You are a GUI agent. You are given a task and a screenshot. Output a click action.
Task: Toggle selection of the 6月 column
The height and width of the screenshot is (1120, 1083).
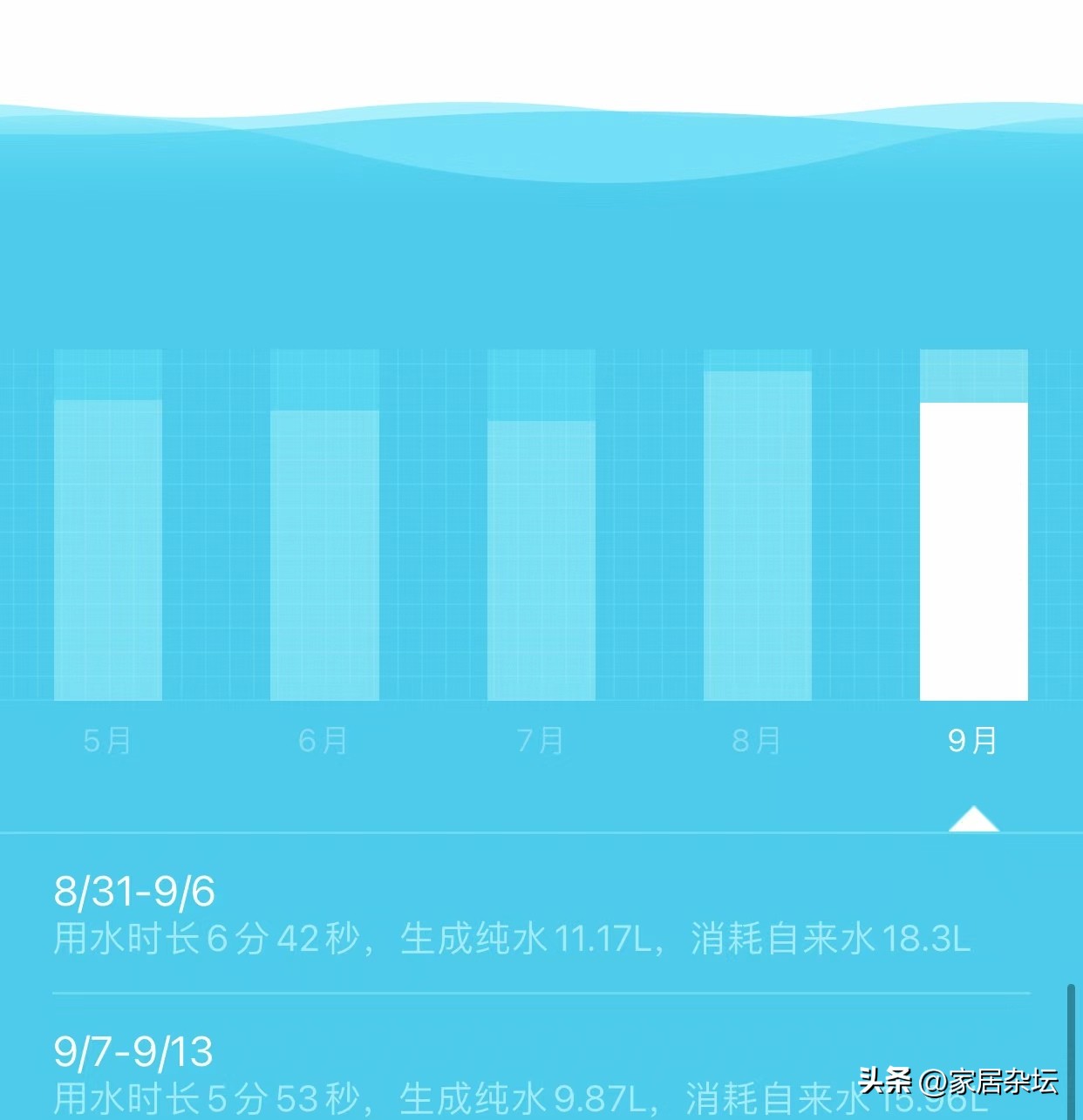point(323,549)
